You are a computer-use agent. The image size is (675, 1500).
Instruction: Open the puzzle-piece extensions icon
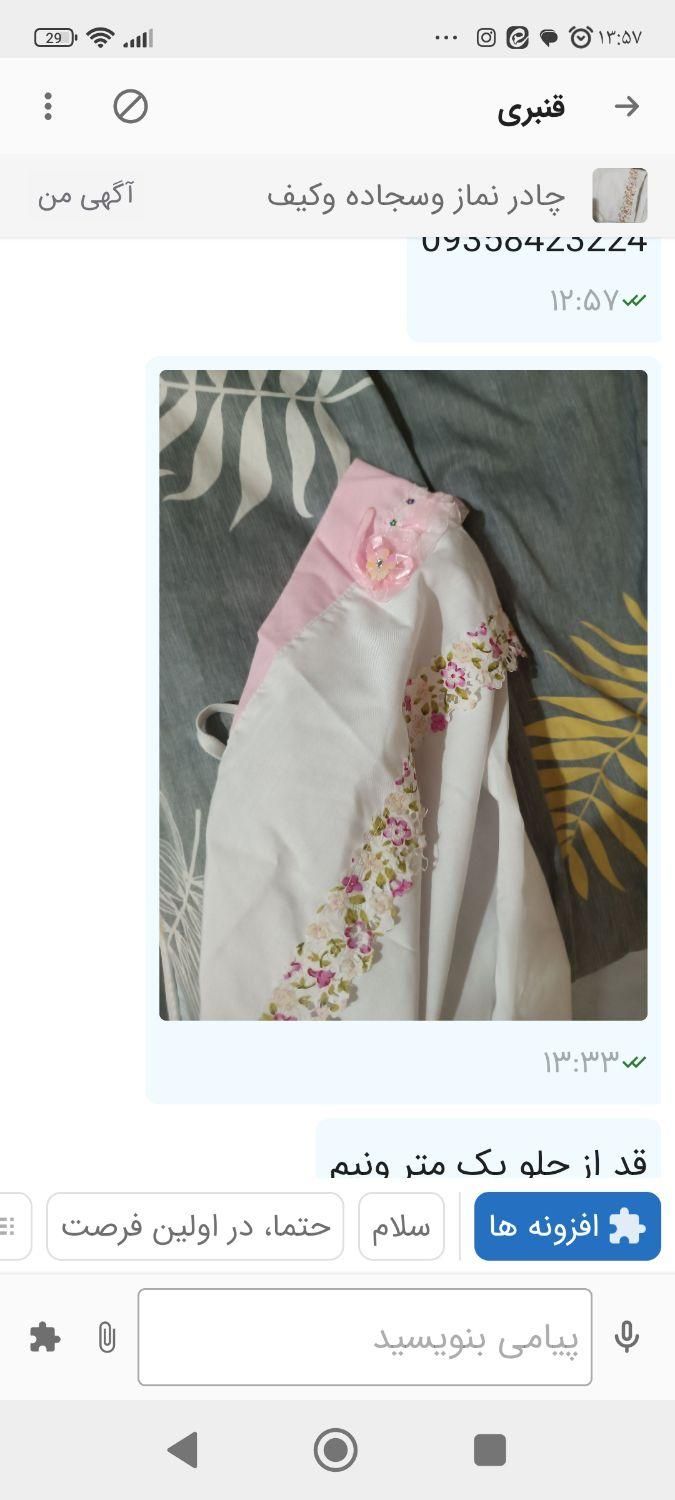45,1337
